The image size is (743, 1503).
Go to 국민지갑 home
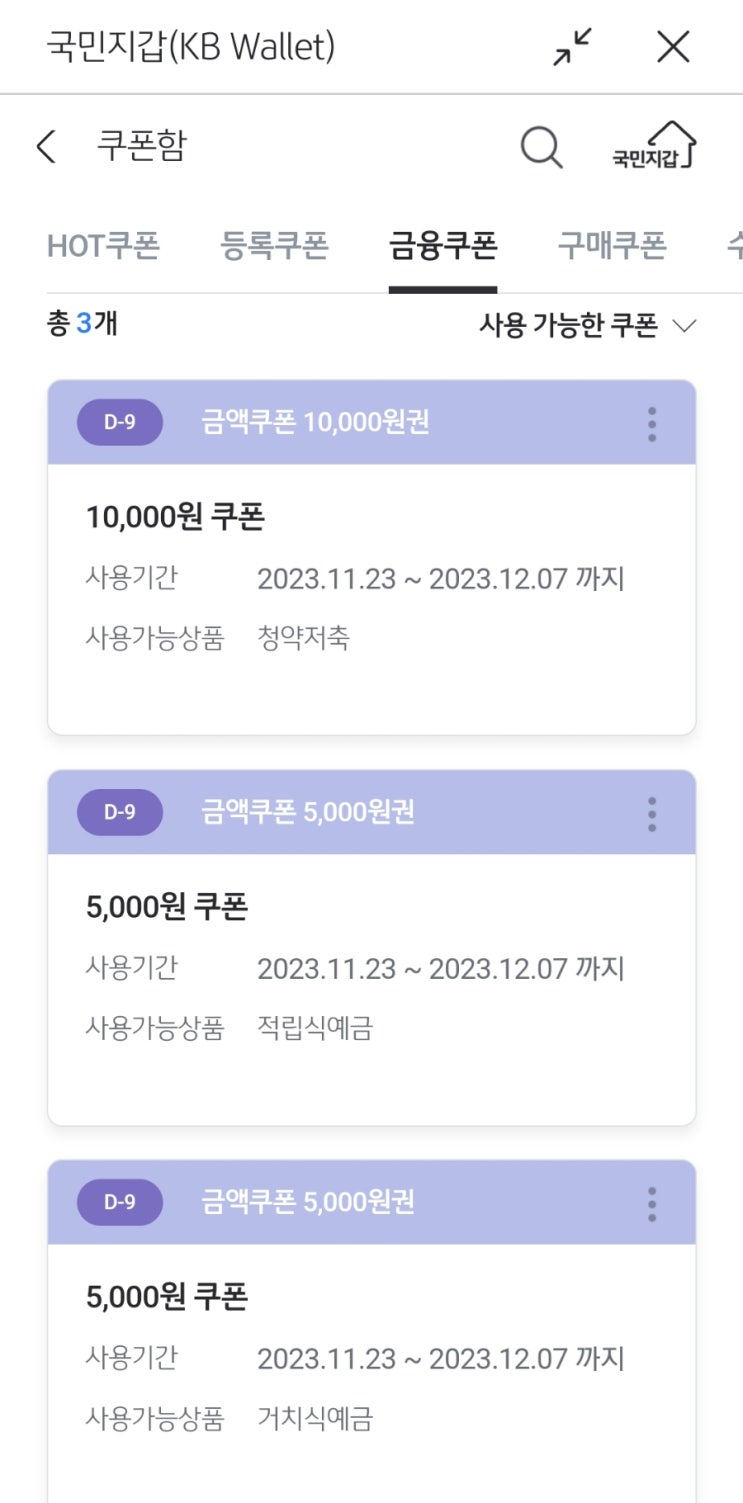(654, 147)
